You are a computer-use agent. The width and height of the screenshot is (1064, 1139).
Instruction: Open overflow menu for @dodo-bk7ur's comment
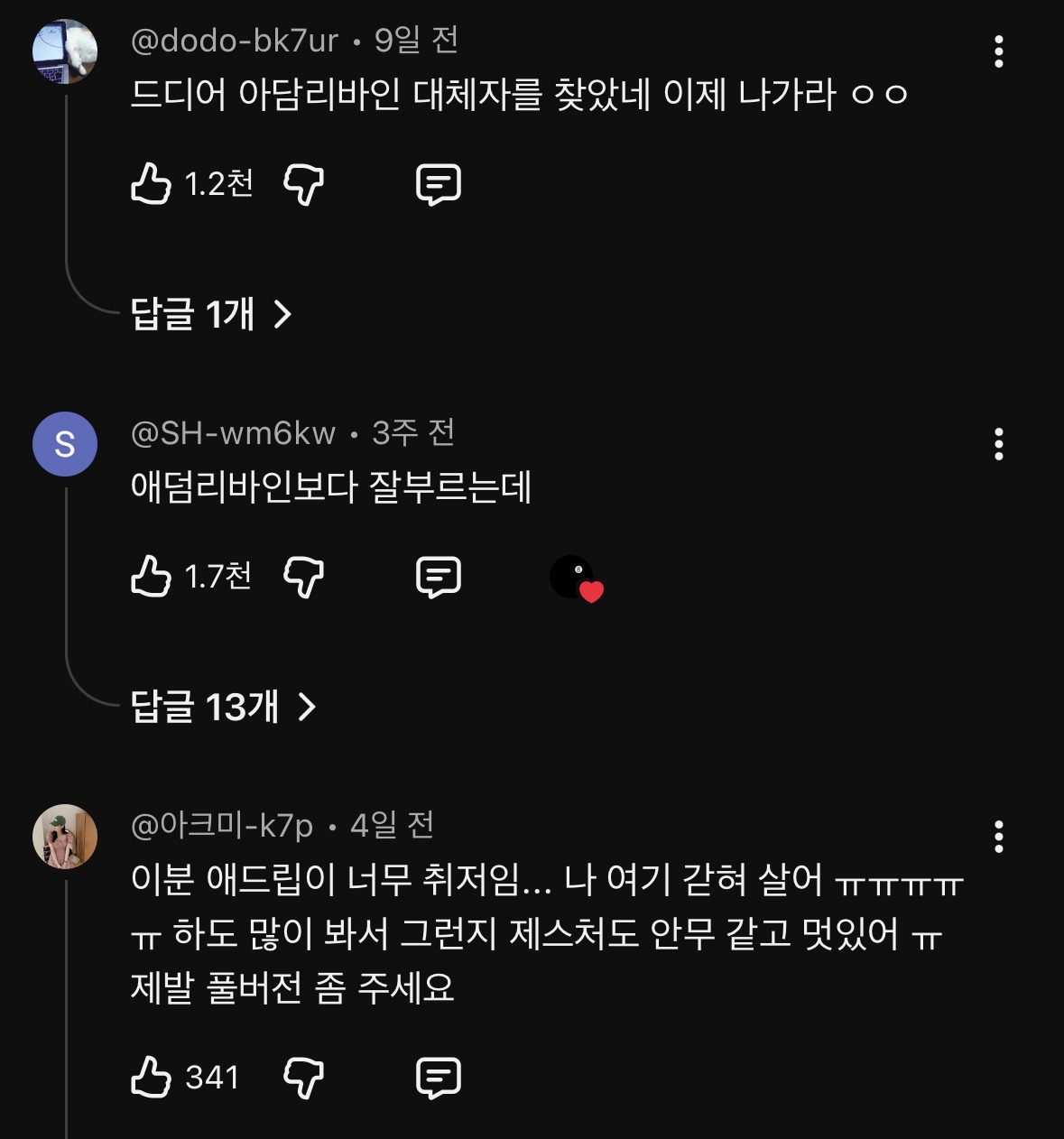pyautogui.click(x=998, y=52)
